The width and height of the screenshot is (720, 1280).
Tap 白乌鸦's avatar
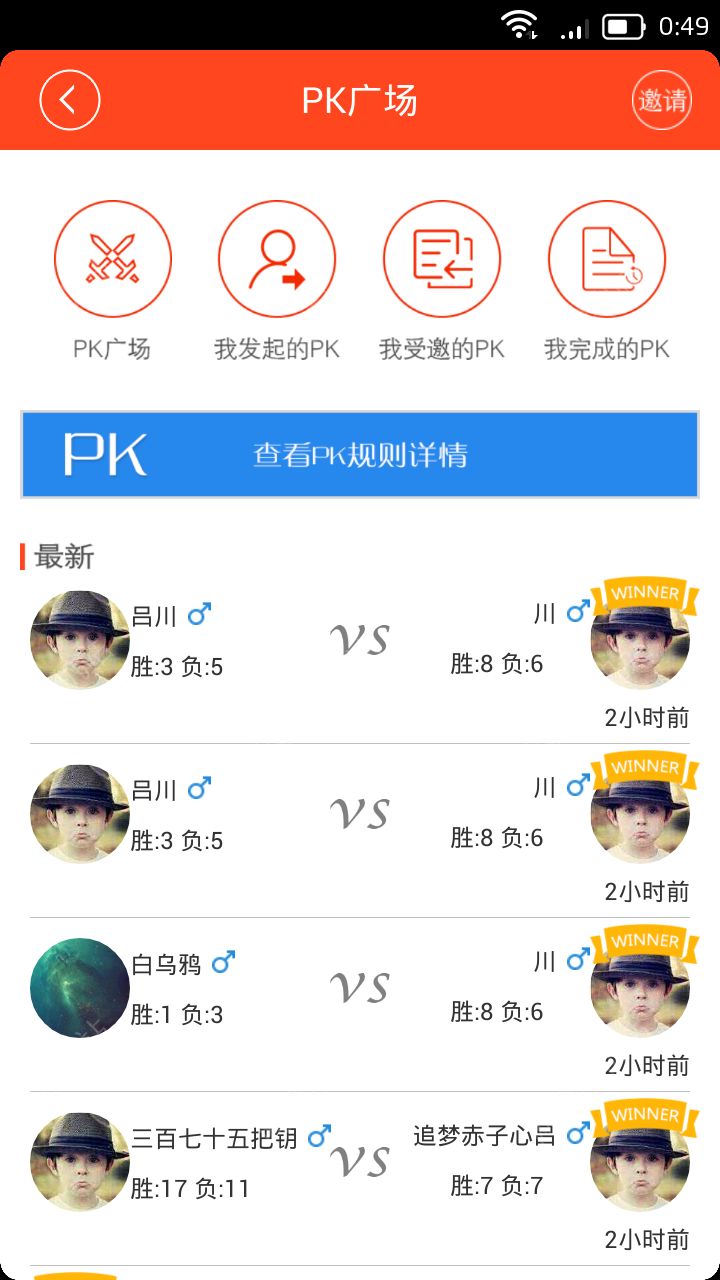pos(80,988)
